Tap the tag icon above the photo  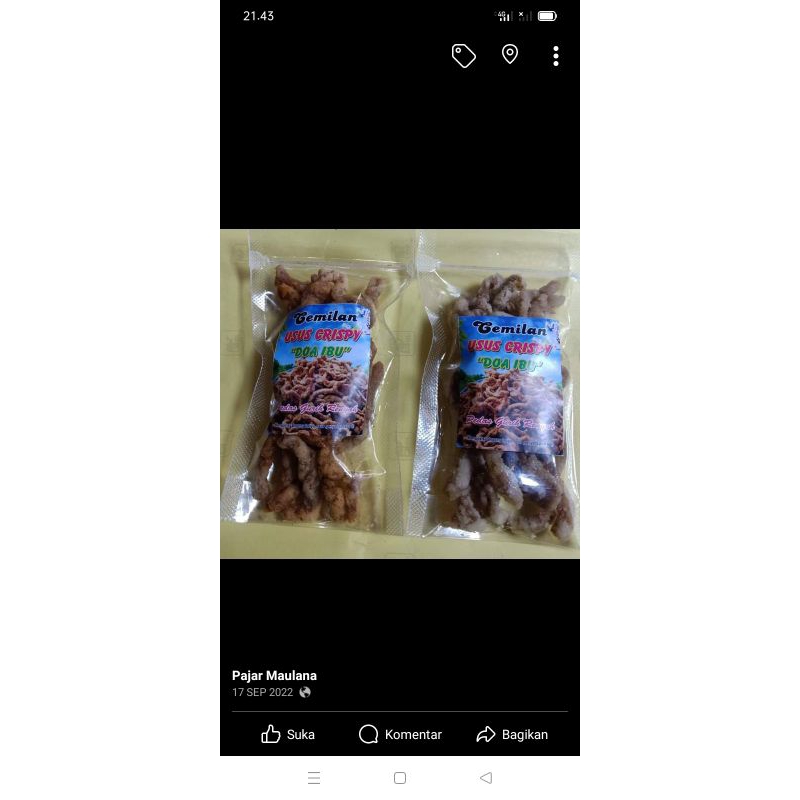tap(463, 56)
